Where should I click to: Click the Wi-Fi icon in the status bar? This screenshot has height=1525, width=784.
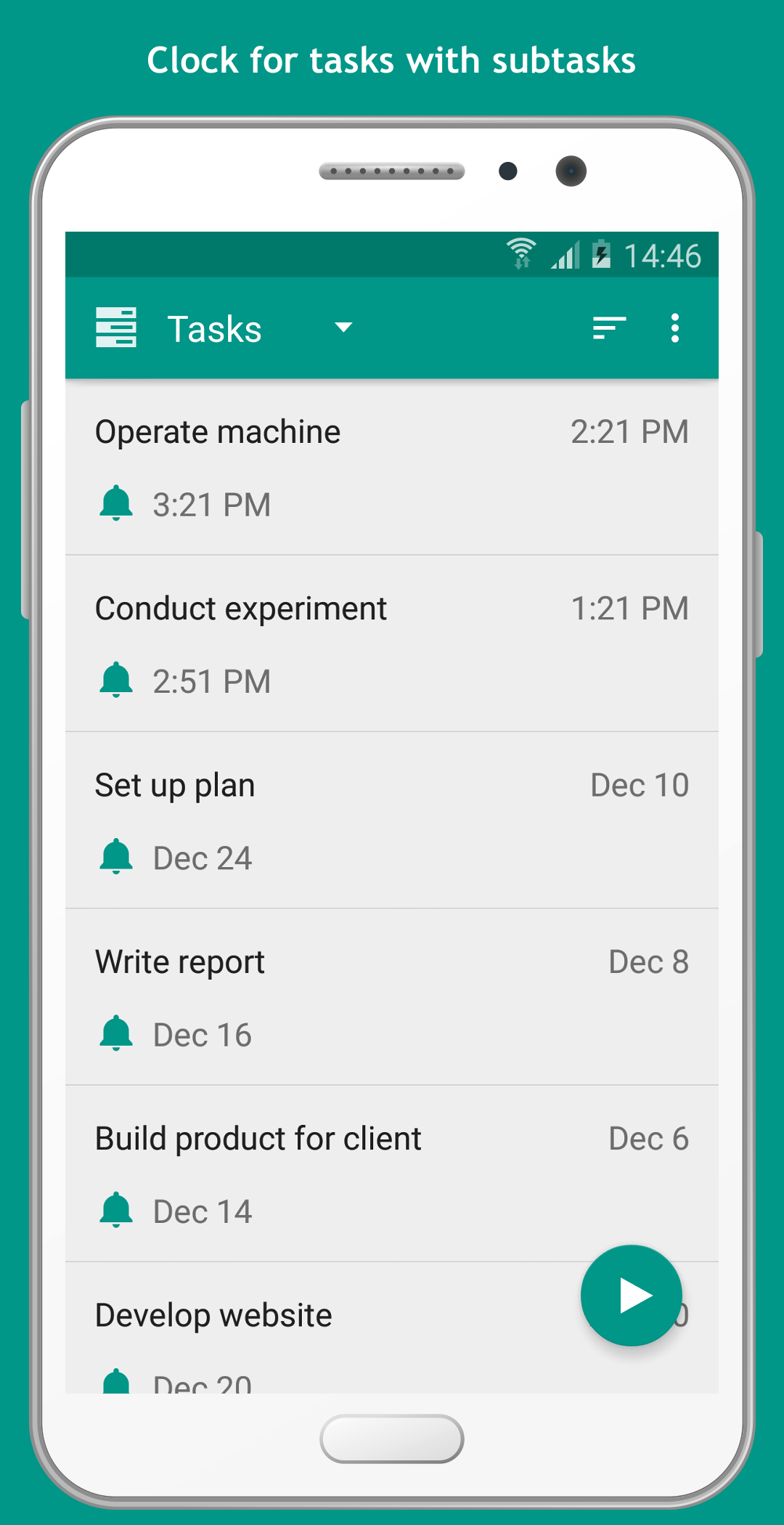coord(521,254)
